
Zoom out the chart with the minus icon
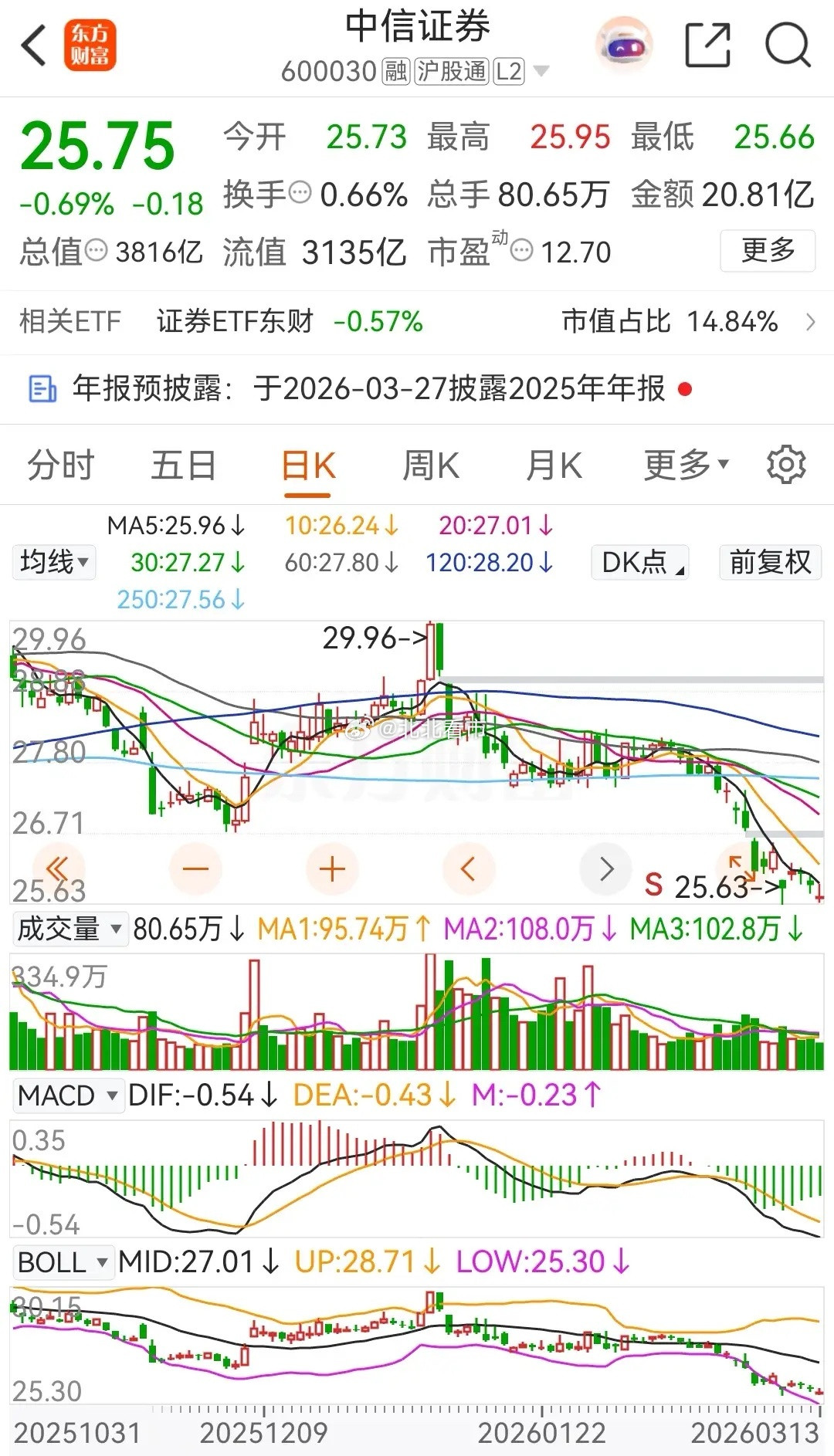tap(197, 869)
